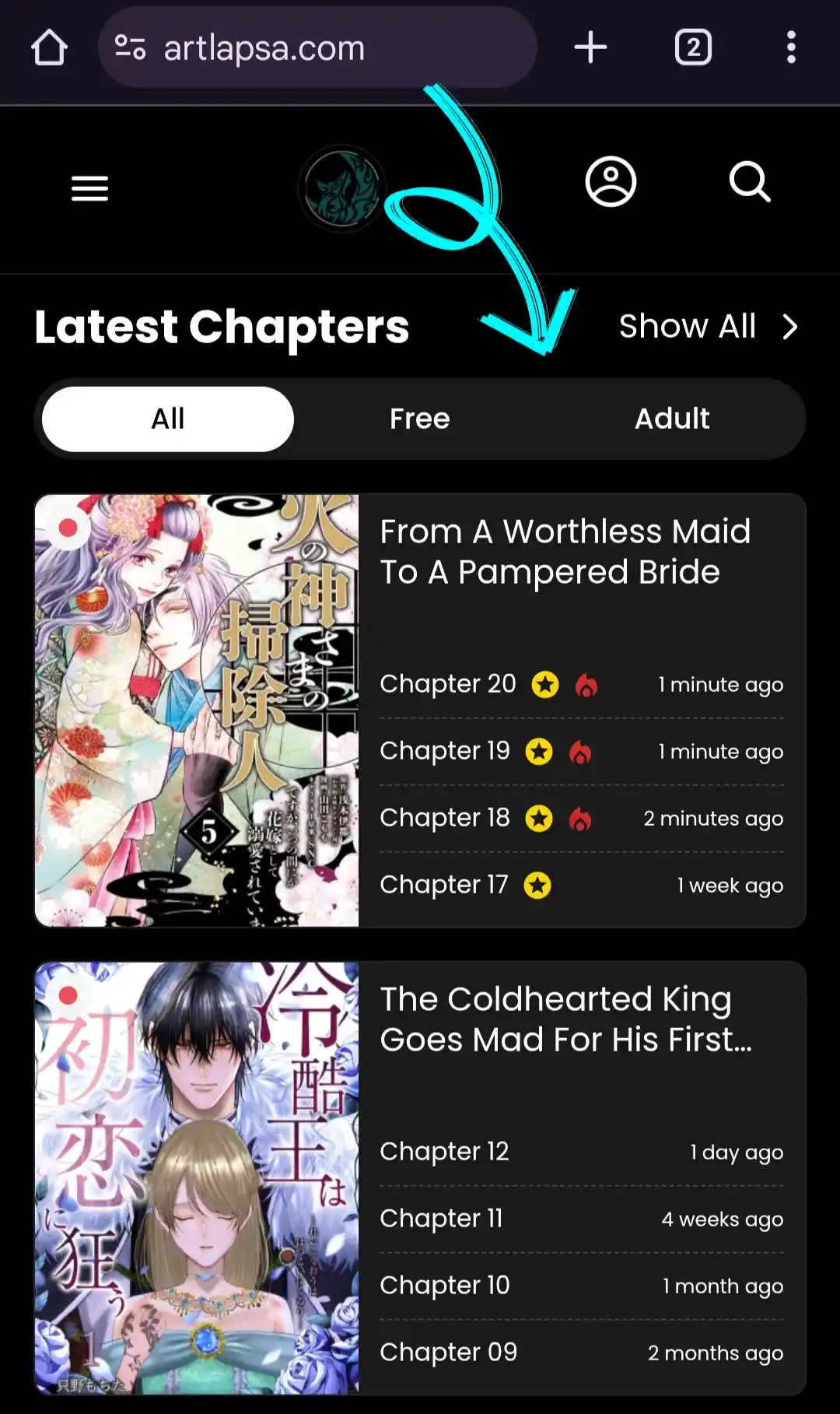Read Chapter 19 posted 1 minute ago
Viewport: 840px width, 1414px height.
point(581,751)
